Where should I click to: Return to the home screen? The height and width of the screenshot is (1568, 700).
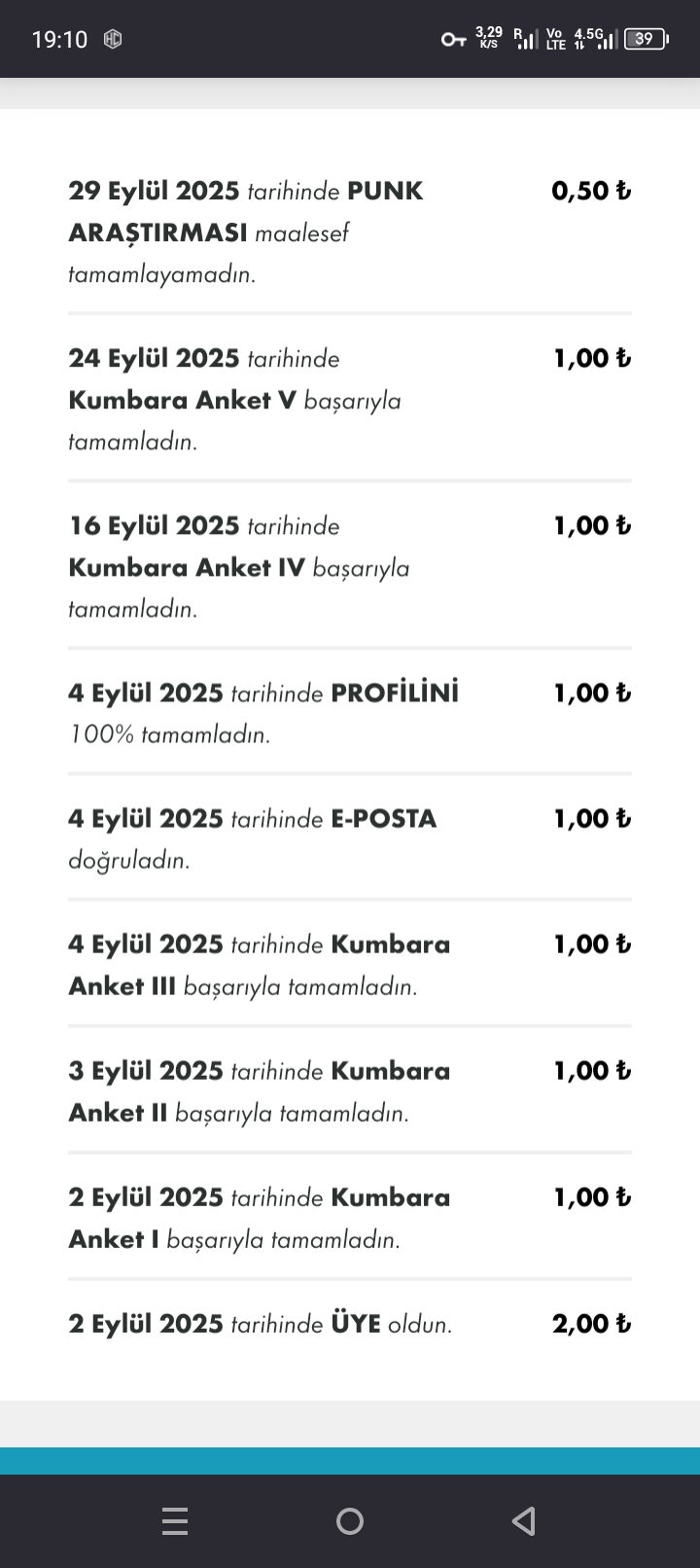pos(350,1520)
